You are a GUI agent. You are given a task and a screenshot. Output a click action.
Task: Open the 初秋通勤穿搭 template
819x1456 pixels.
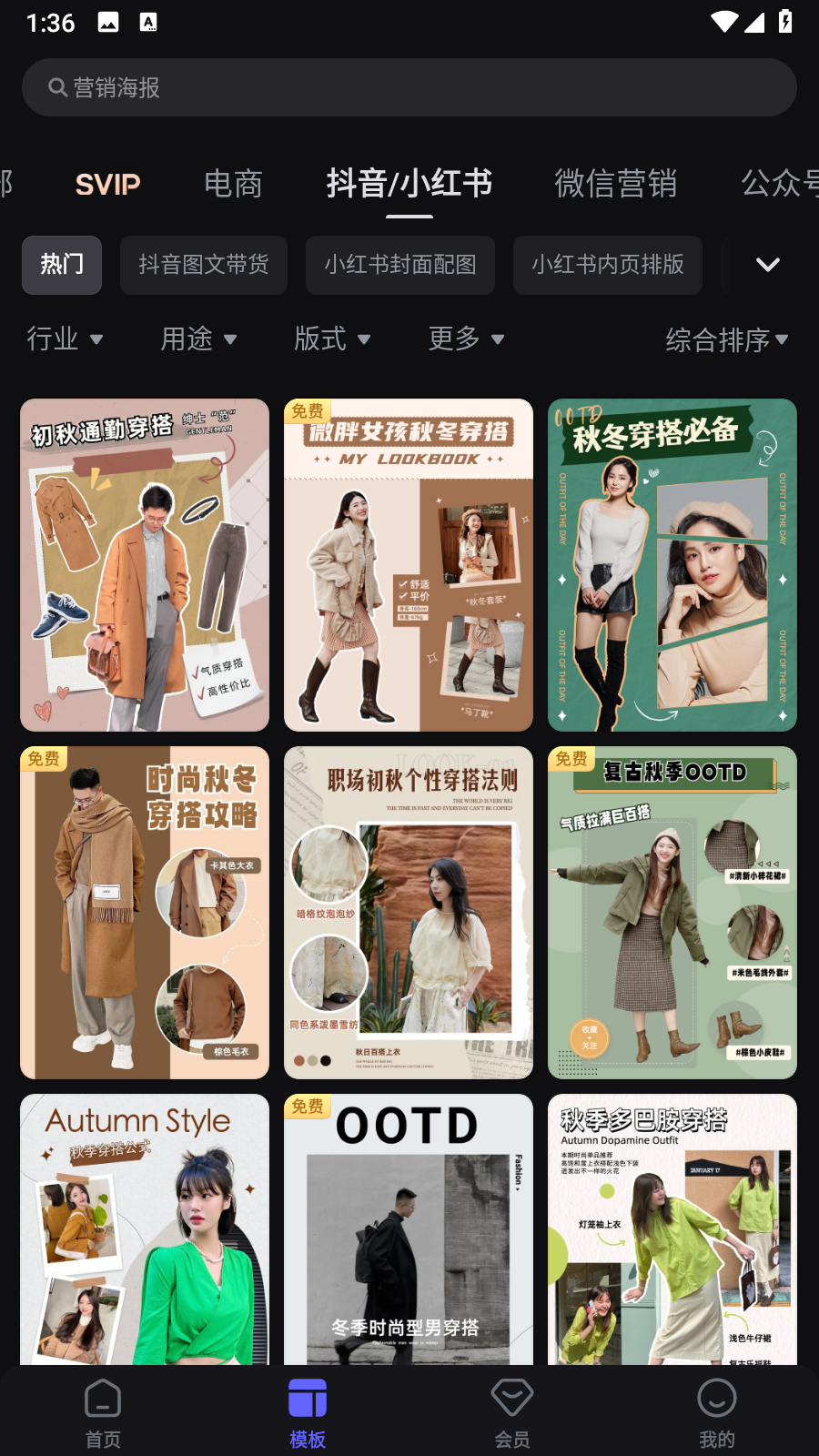pos(145,565)
